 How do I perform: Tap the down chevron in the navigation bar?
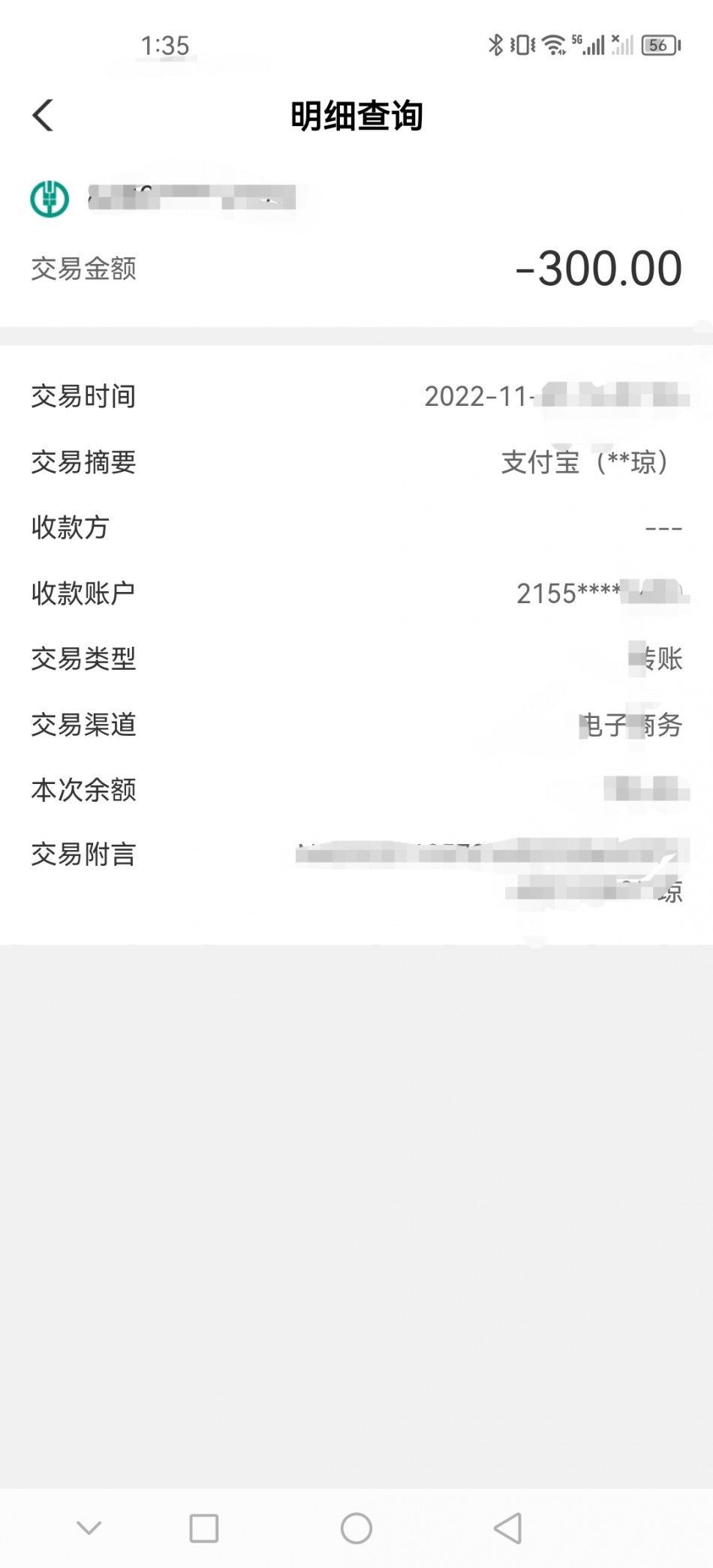coord(89,1527)
